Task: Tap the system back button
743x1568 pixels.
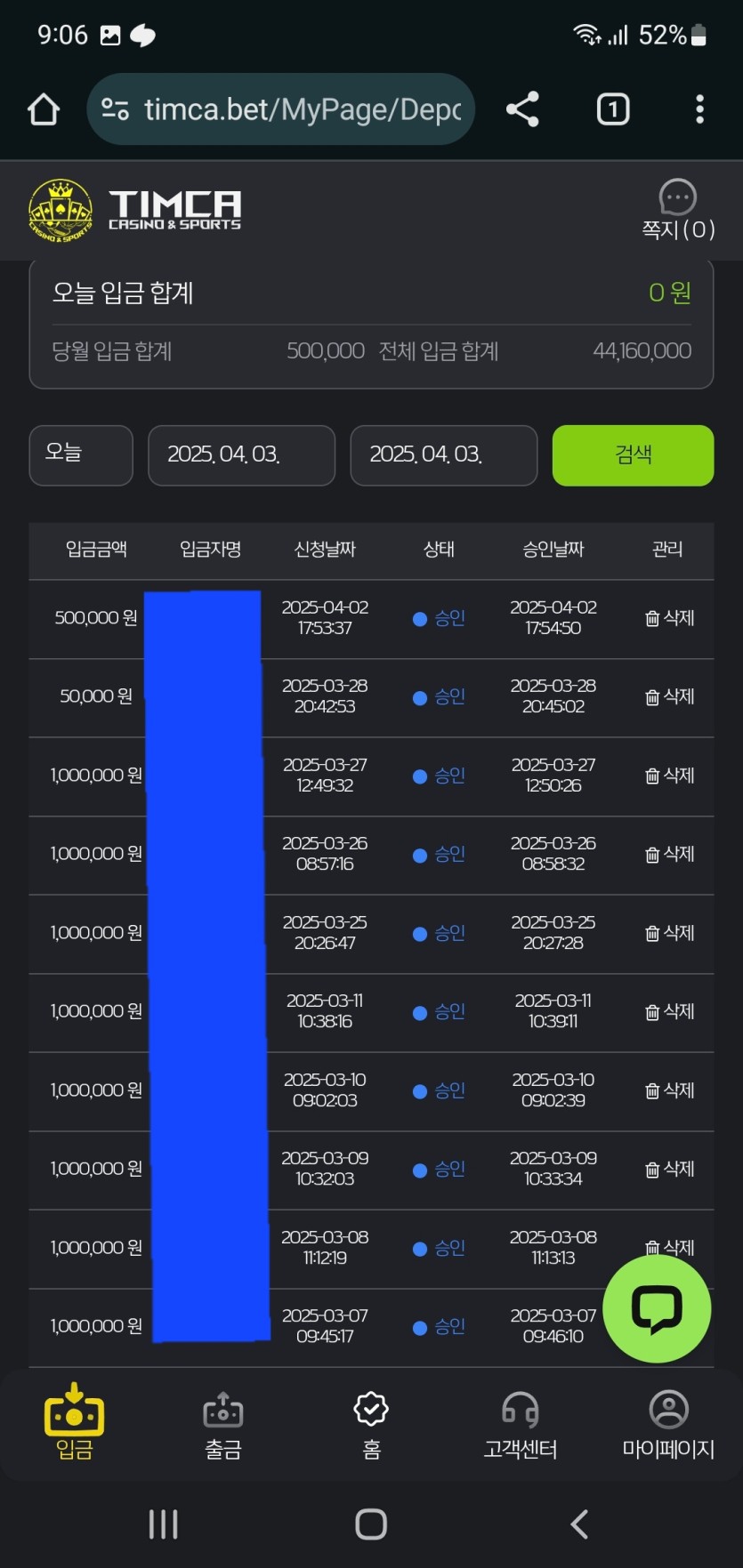Action: [x=579, y=1524]
